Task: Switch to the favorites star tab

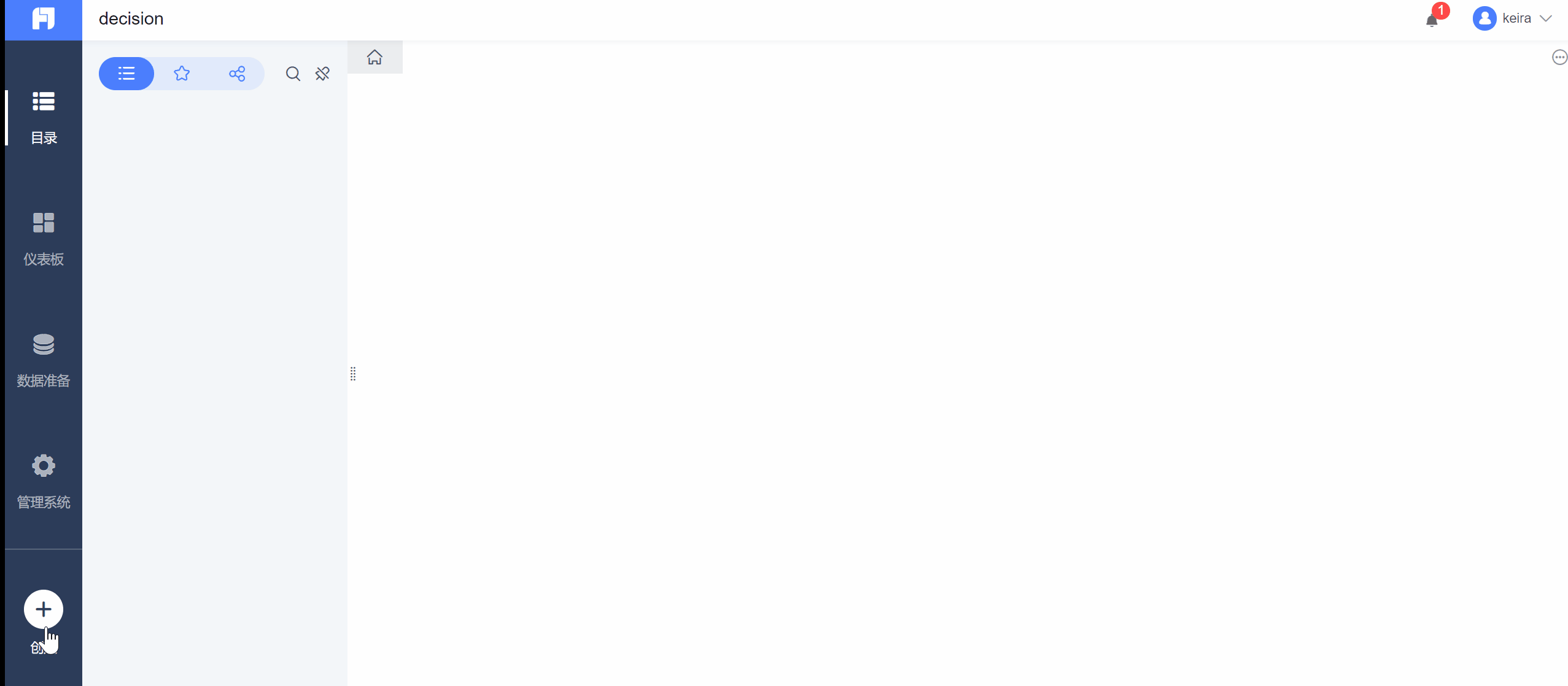Action: (x=182, y=74)
